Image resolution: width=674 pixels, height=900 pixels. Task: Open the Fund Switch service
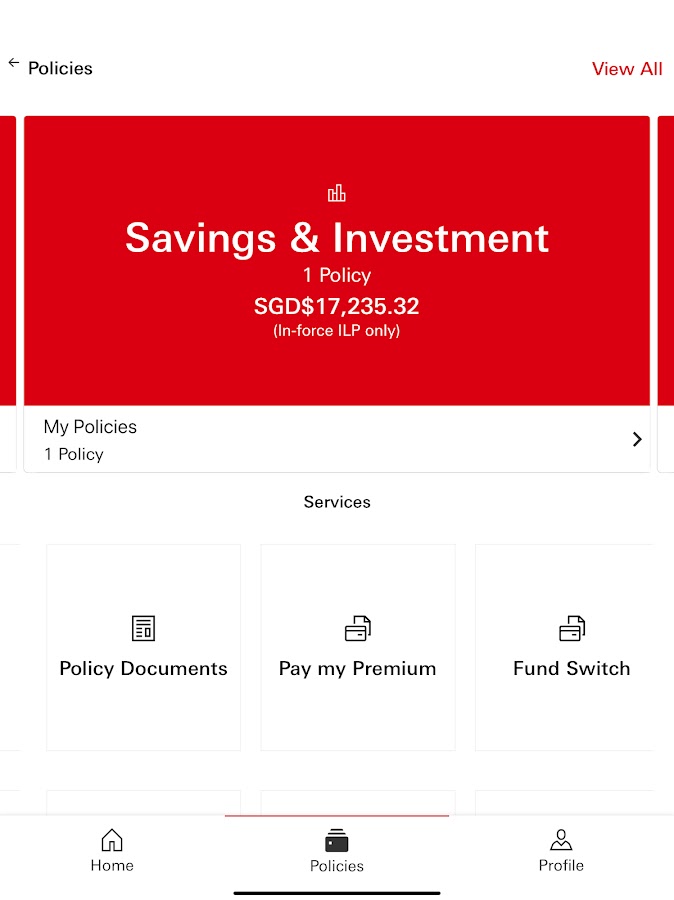(570, 647)
